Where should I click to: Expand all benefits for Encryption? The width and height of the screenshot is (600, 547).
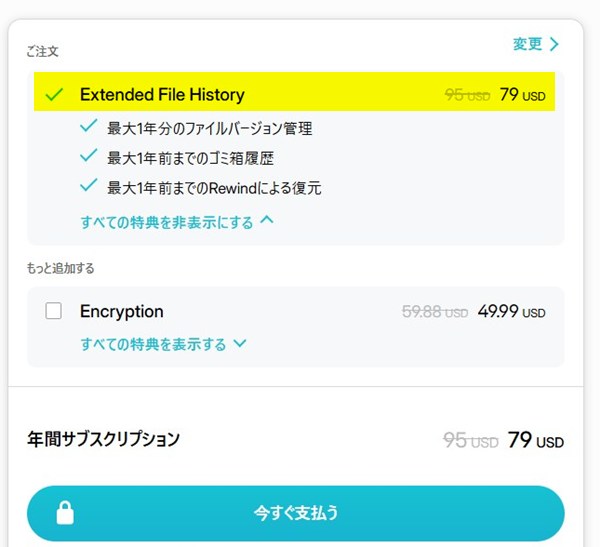coord(163,344)
